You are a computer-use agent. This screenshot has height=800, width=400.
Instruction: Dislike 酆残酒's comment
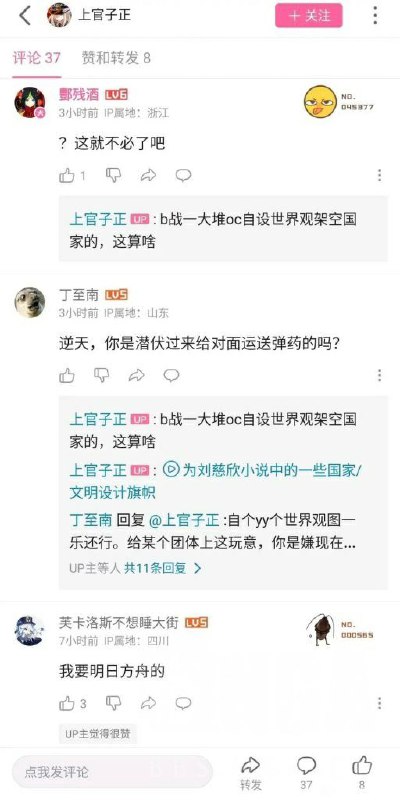pyautogui.click(x=113, y=176)
